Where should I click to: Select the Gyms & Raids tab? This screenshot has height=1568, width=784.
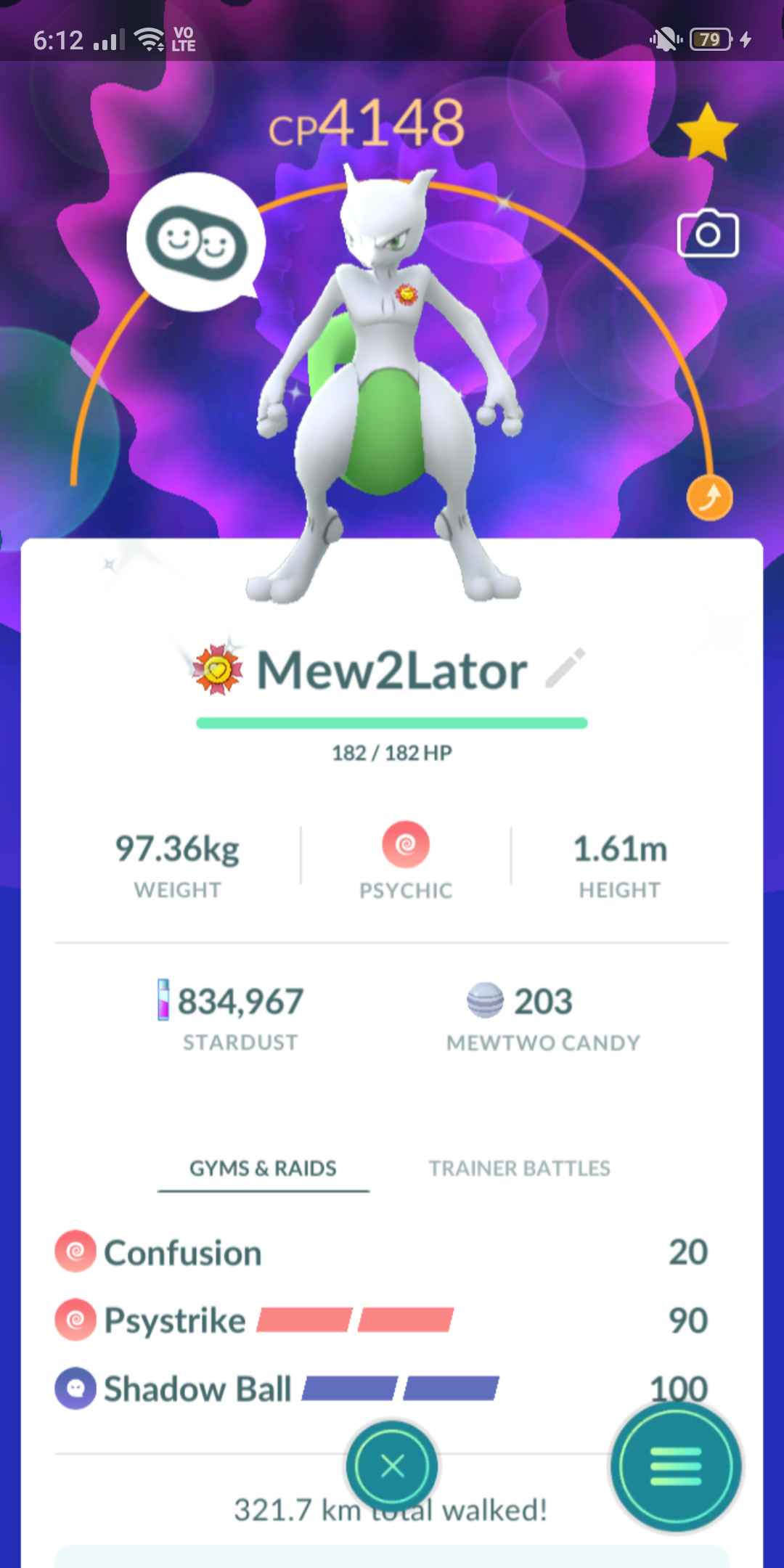[x=262, y=1167]
